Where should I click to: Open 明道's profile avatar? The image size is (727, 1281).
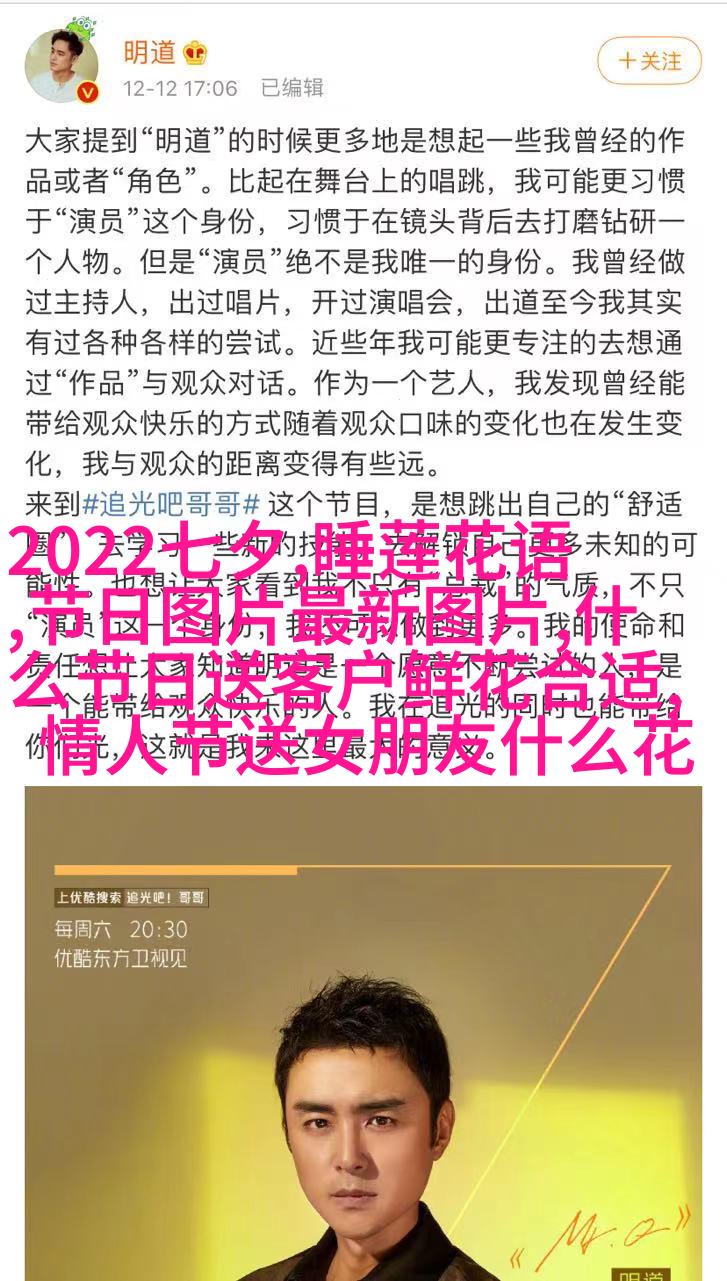63,66
